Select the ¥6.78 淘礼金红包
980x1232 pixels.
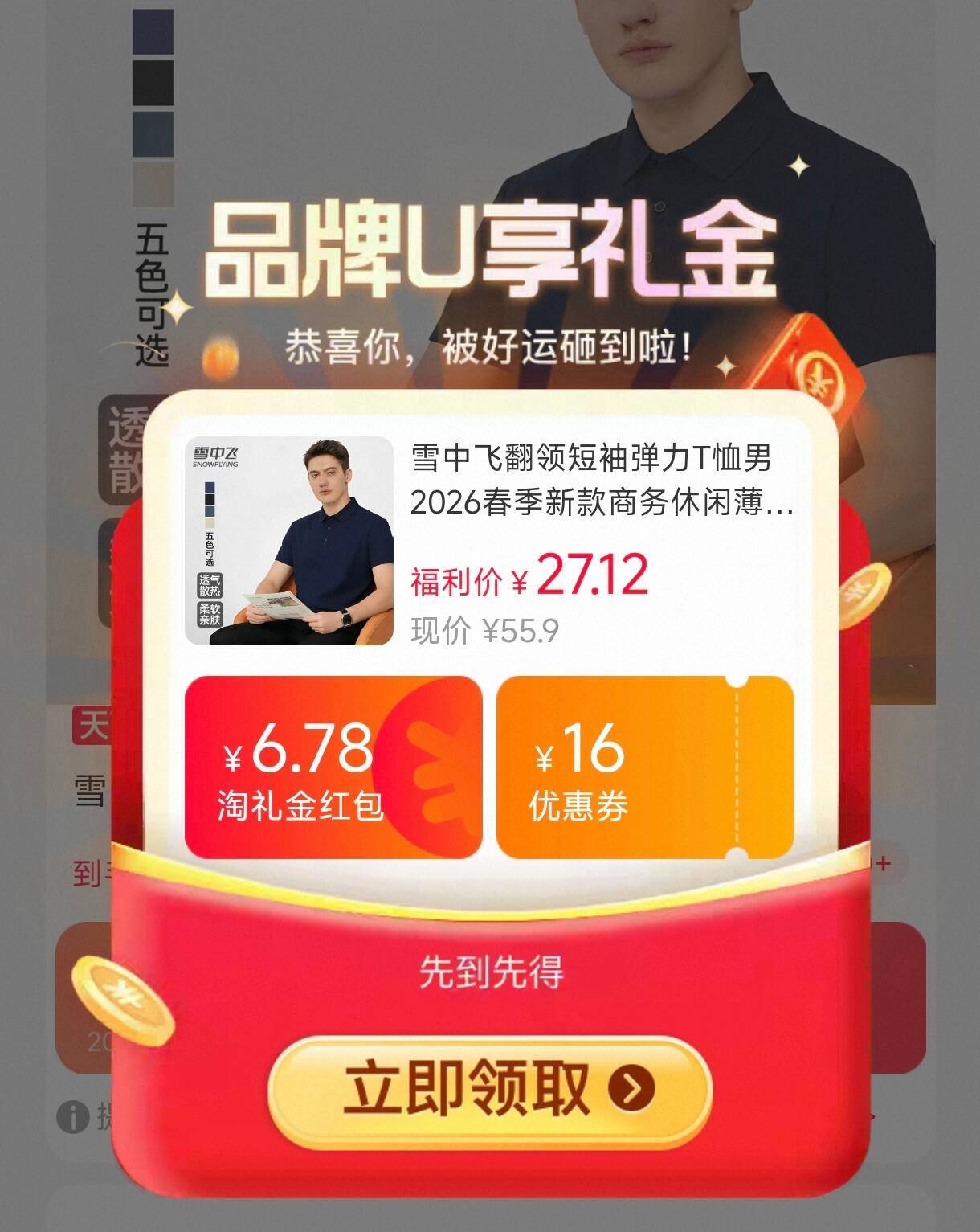(x=333, y=767)
